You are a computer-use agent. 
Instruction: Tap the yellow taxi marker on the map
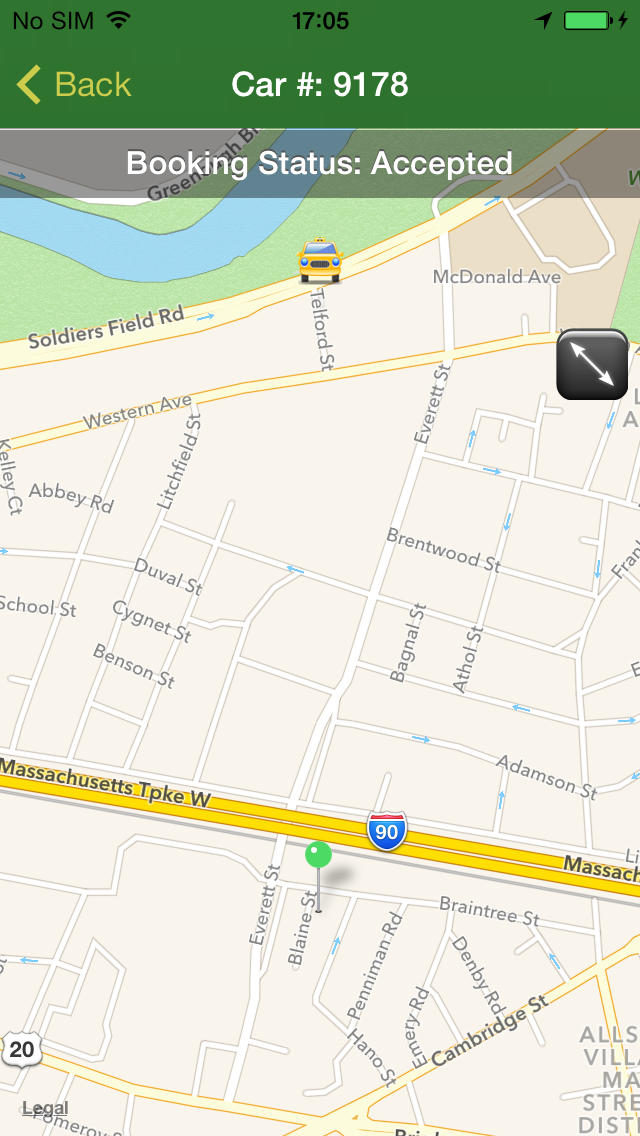[x=320, y=260]
